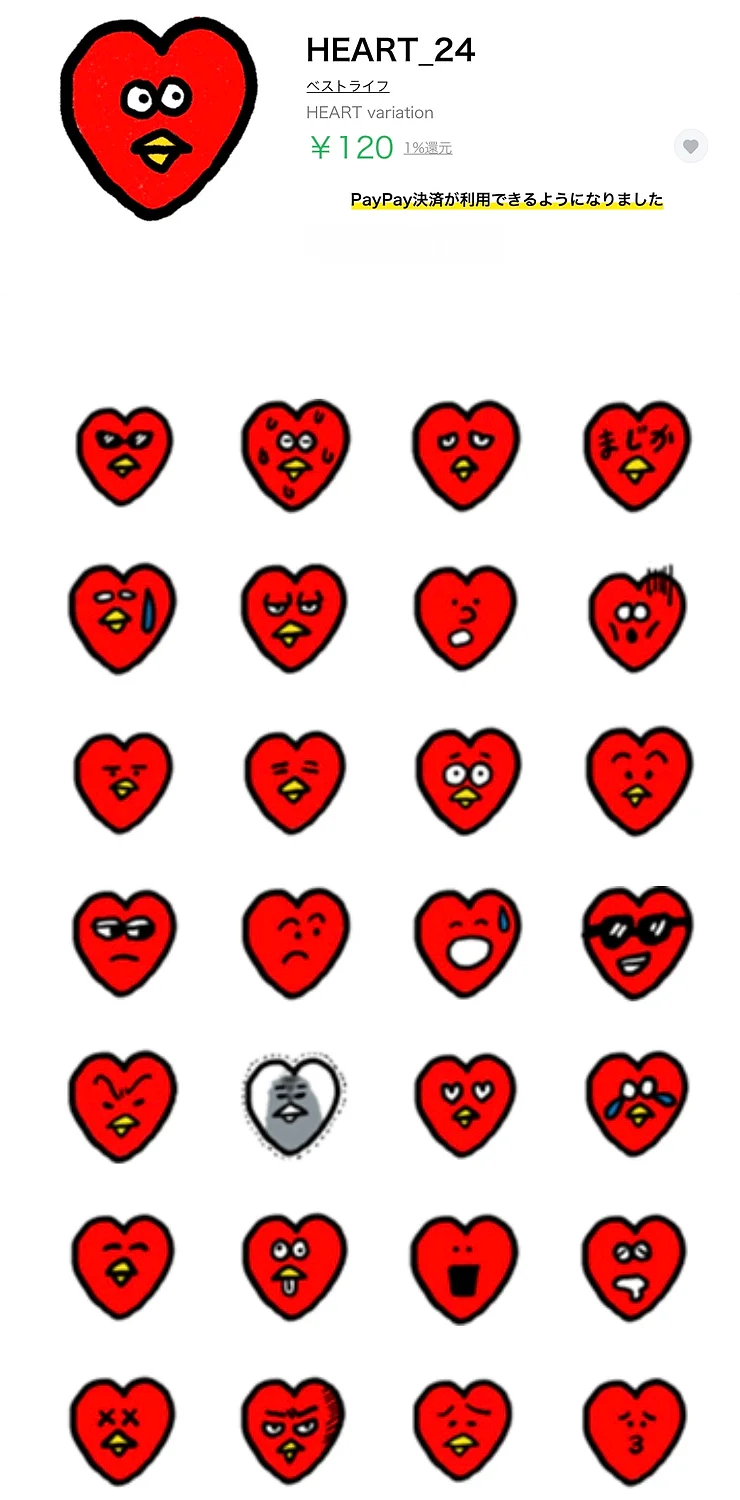Add HEART_24 to wishlist with heart icon

[x=690, y=147]
